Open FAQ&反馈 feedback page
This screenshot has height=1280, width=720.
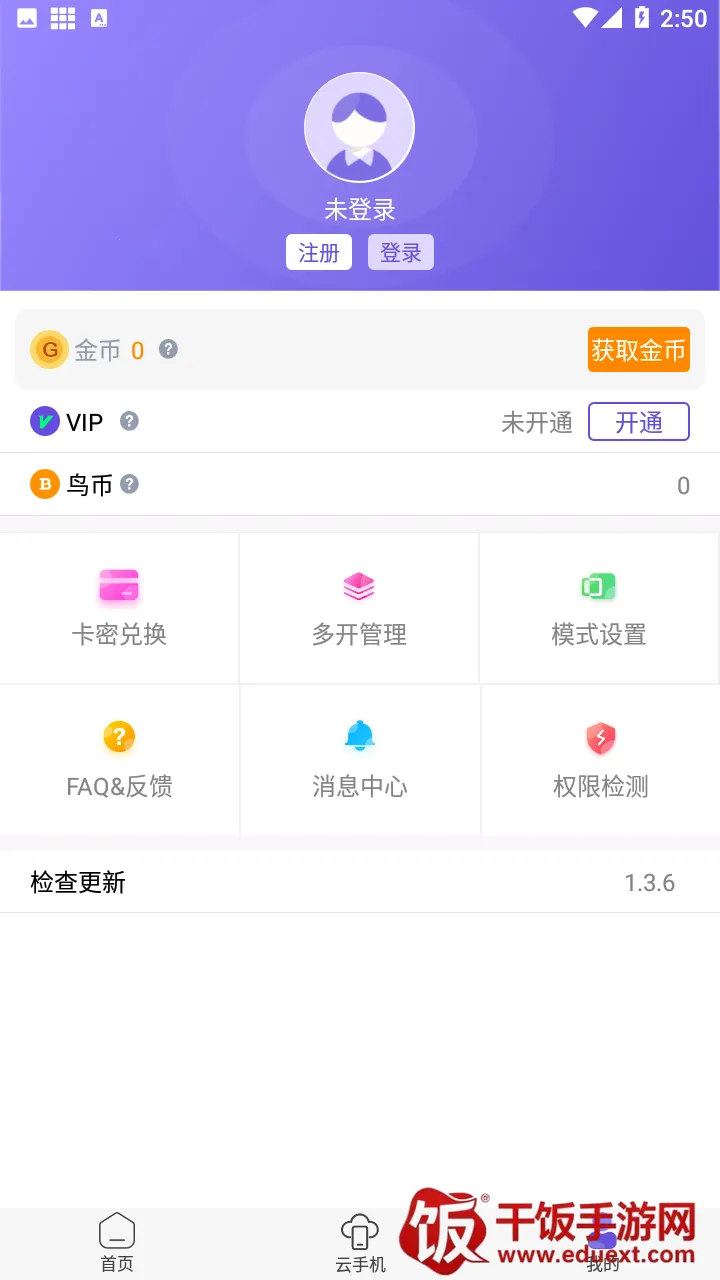click(119, 760)
